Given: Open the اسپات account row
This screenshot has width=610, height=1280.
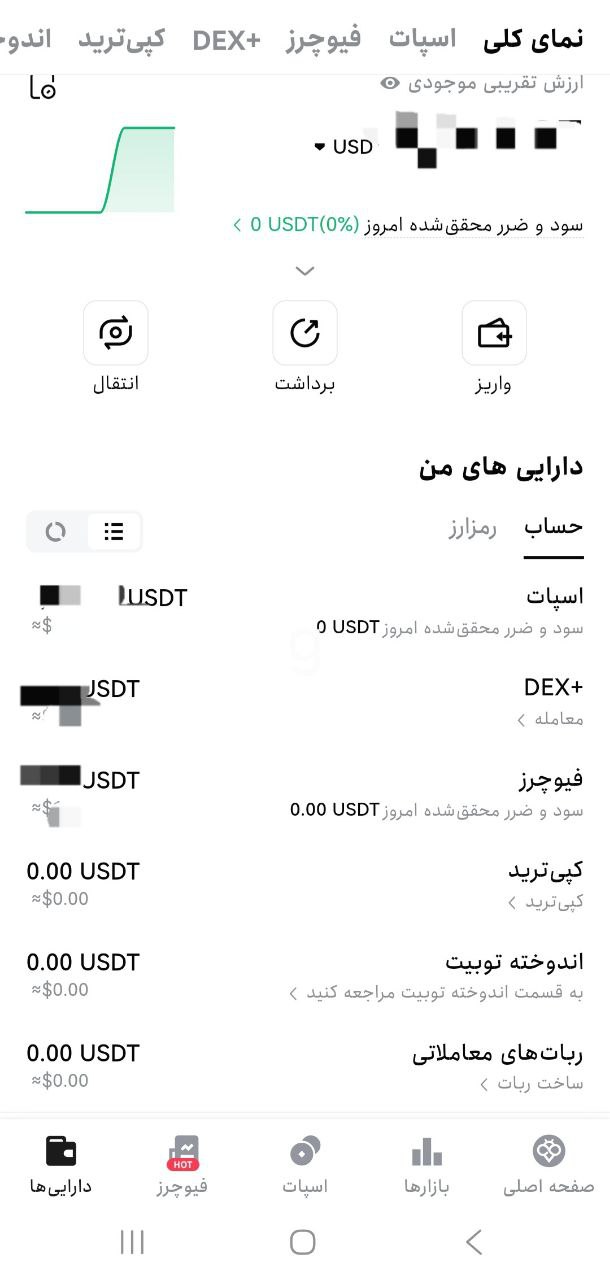Looking at the screenshot, I should (305, 610).
